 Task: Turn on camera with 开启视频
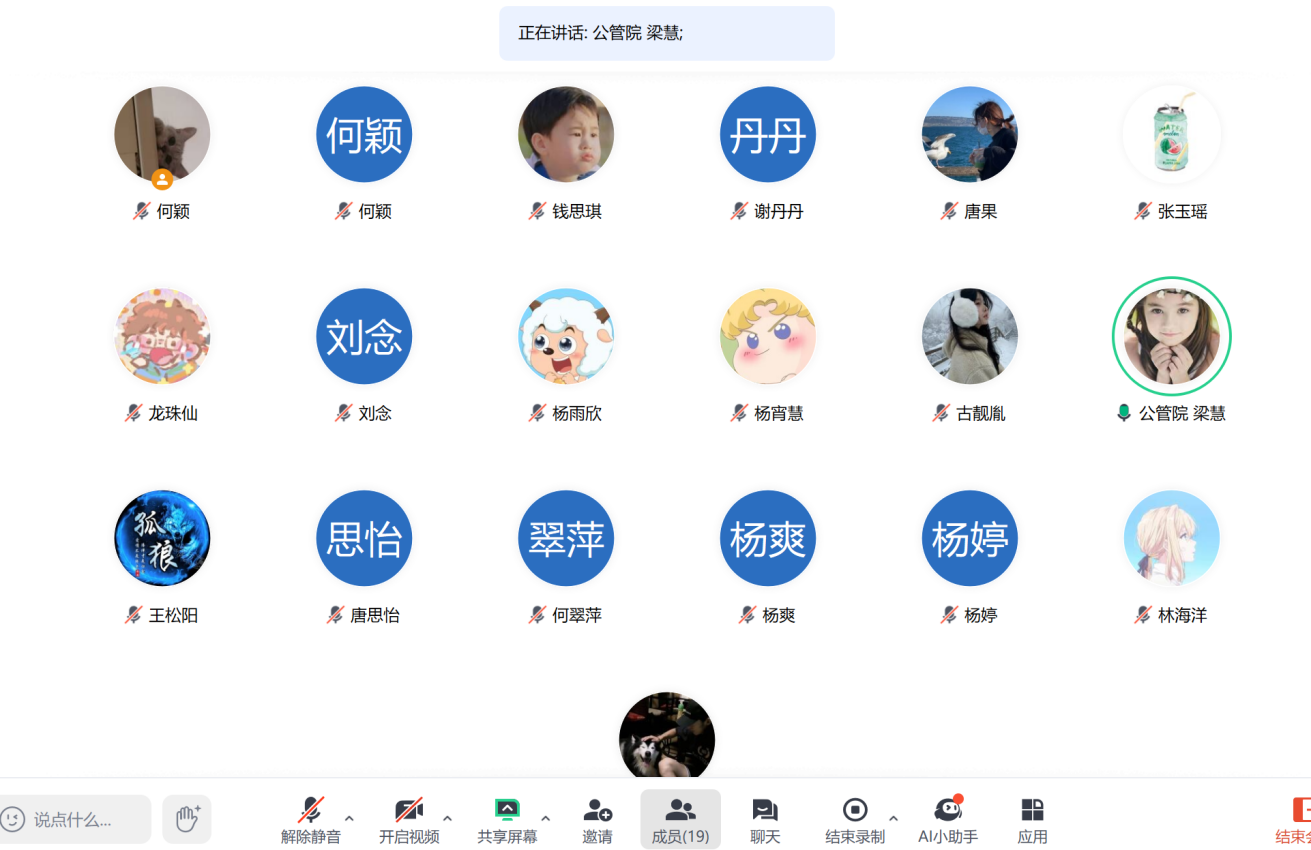click(408, 819)
